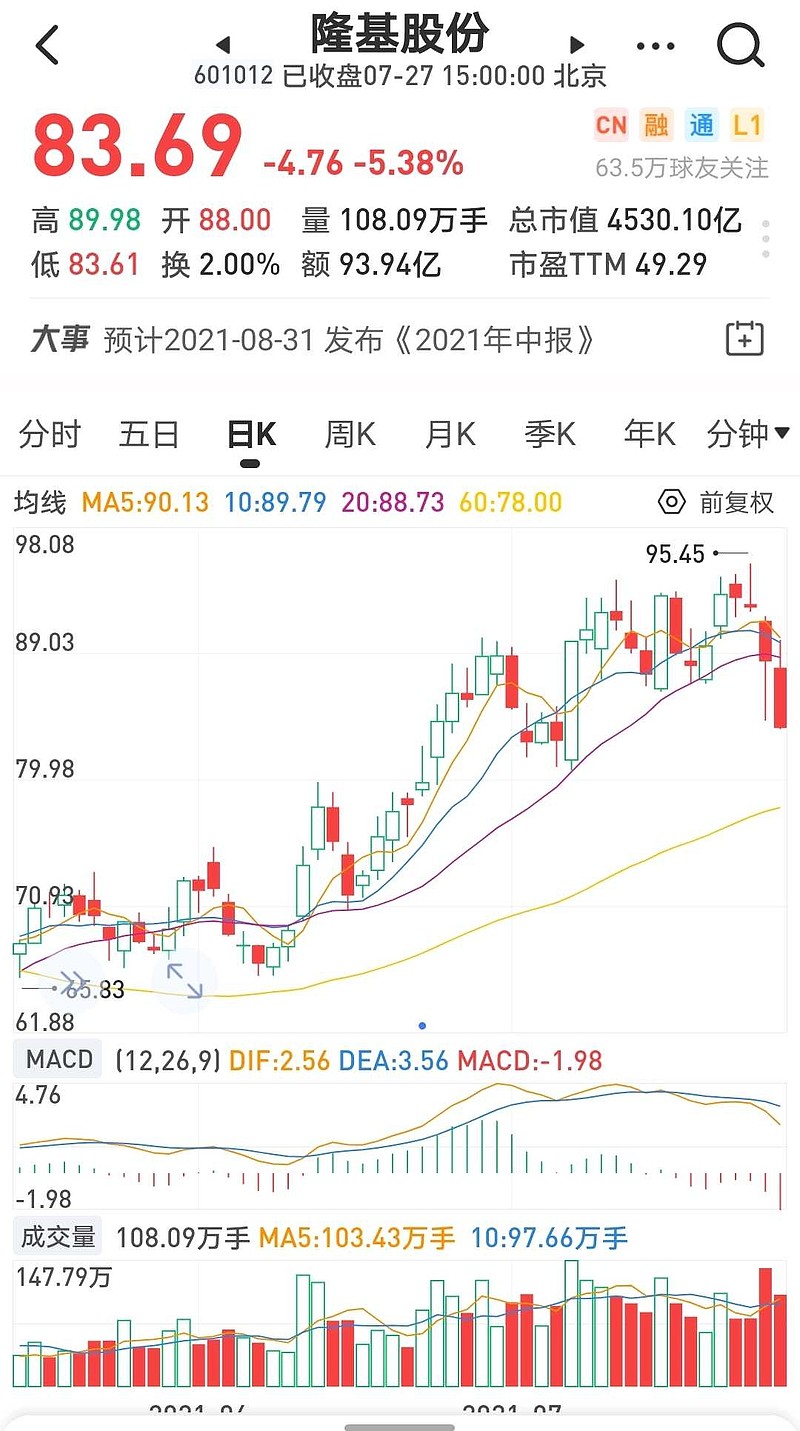The width and height of the screenshot is (800, 1431).
Task: Switch to the next stock
Action: tap(576, 45)
